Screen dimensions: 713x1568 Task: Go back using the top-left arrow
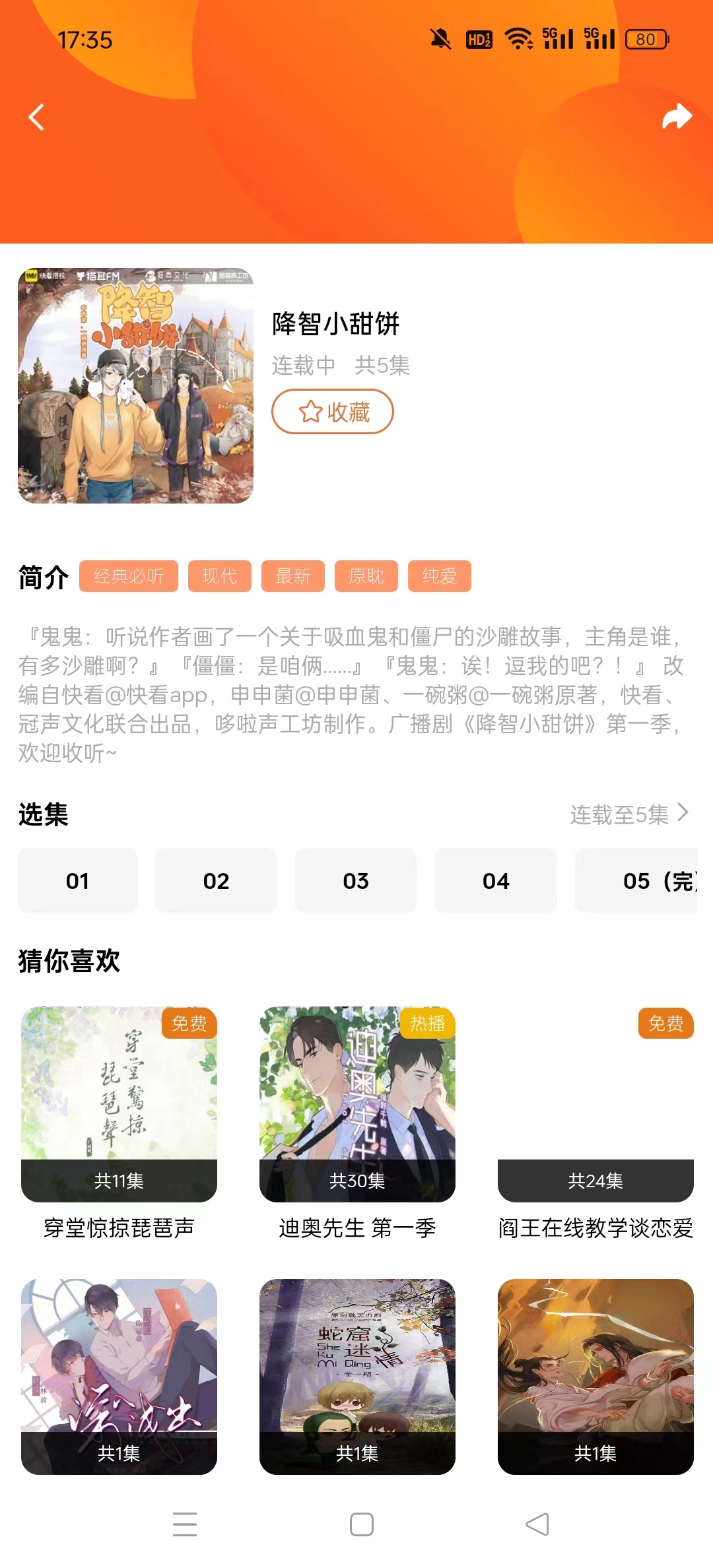point(37,118)
